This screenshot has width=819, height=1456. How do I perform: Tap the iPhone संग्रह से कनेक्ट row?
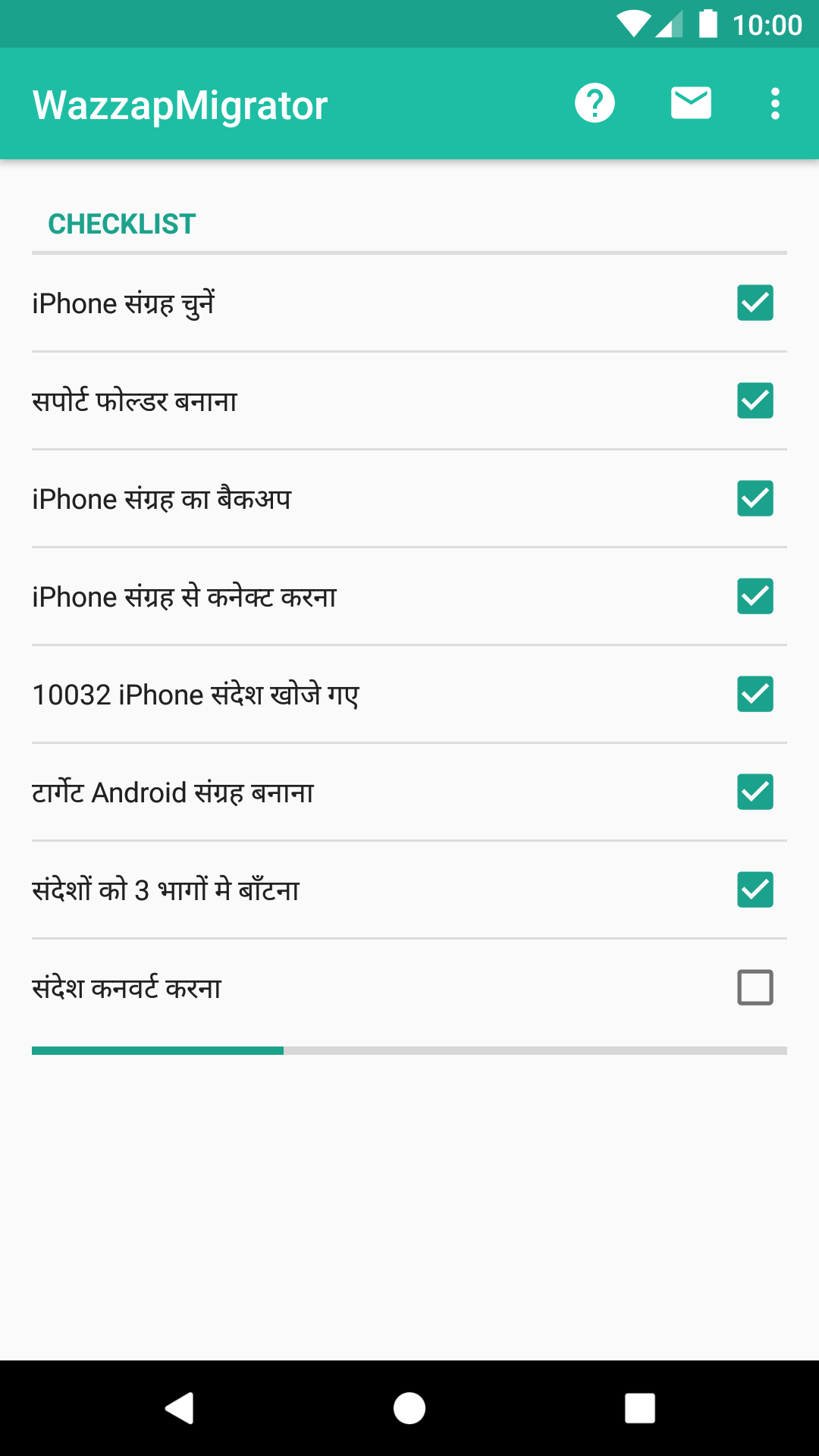click(303, 597)
